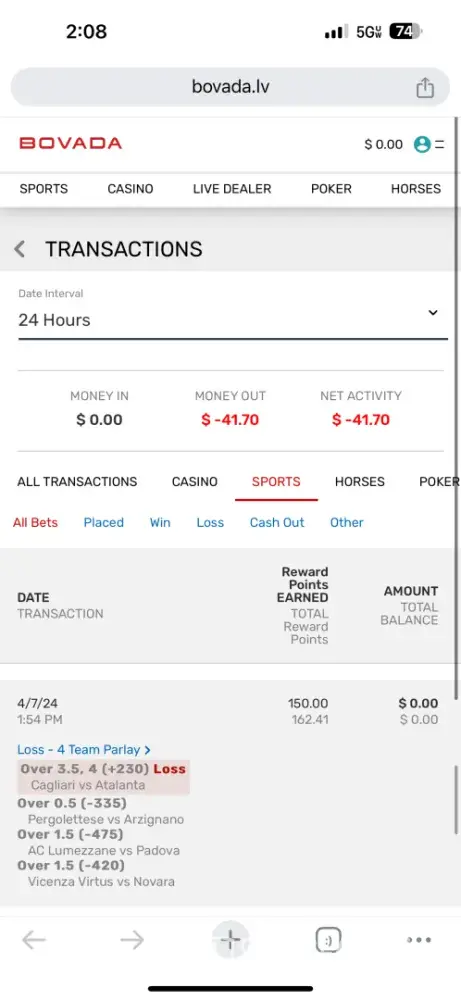Open Loss - 4 Team Parlay details
The image size is (461, 1000).
(84, 750)
